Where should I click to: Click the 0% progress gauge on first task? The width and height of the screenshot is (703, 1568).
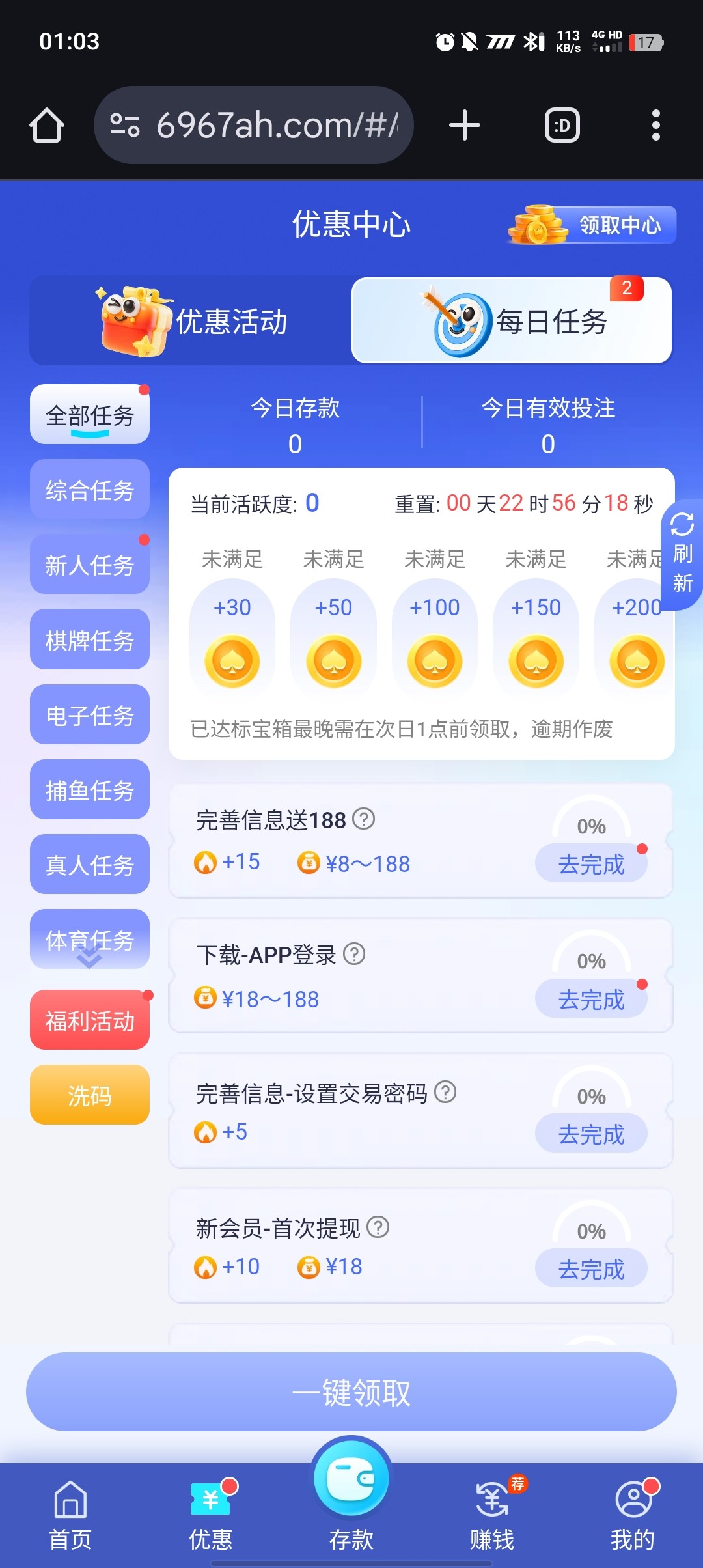coord(590,826)
